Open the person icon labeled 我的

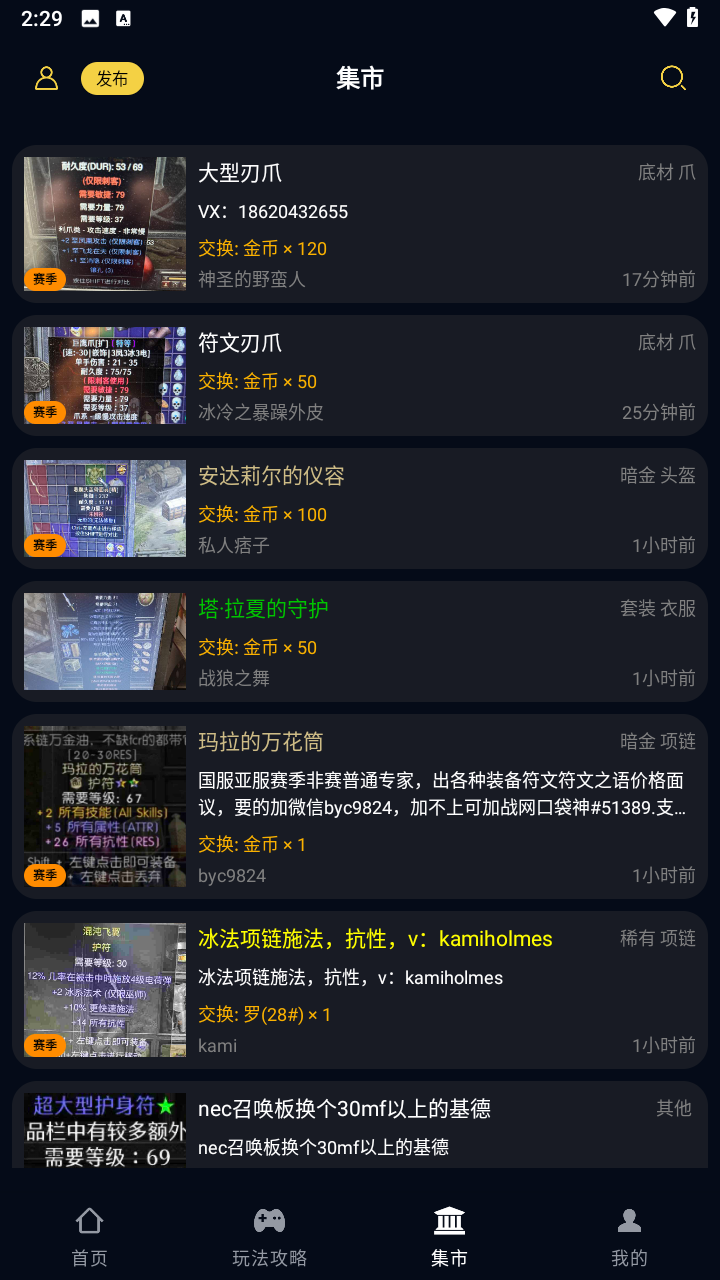(629, 1221)
